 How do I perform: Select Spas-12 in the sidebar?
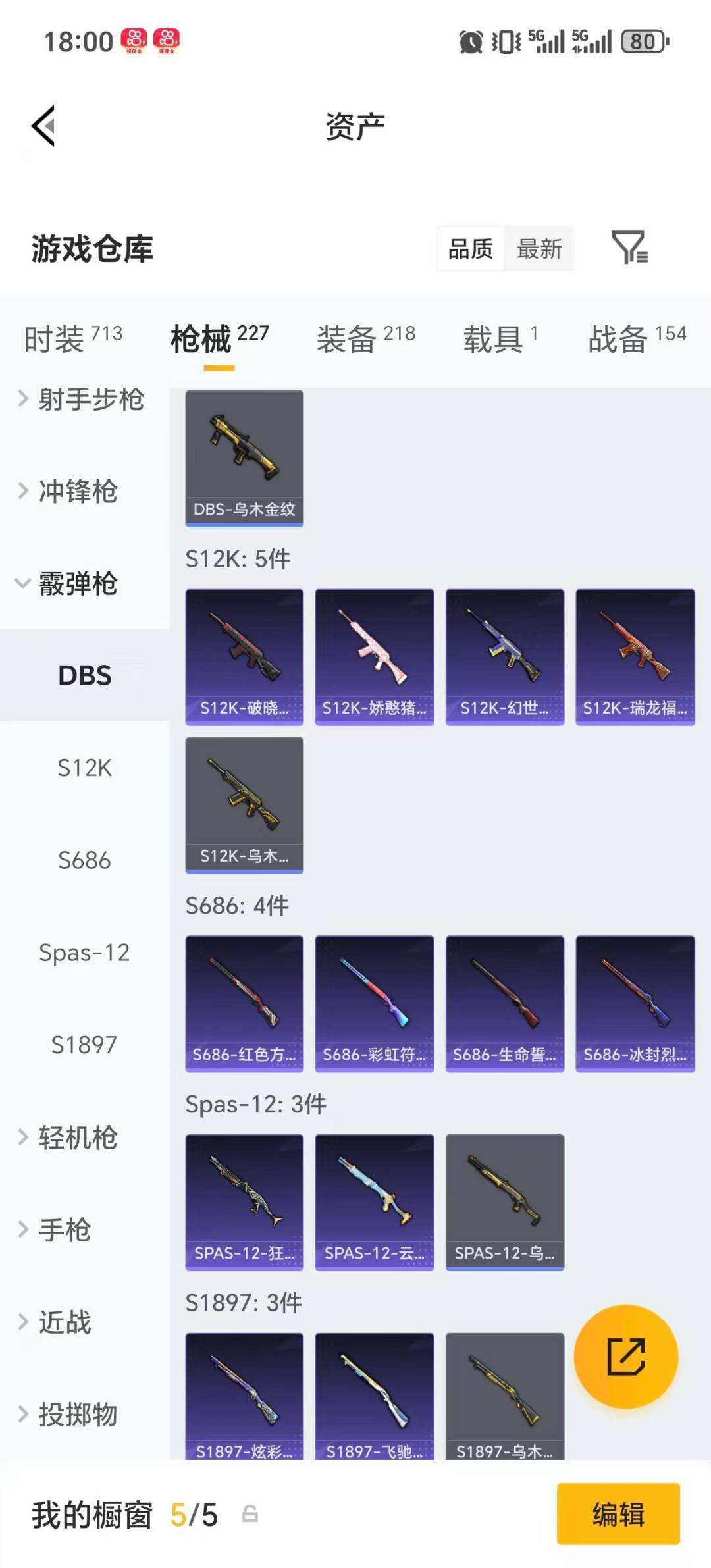click(84, 952)
